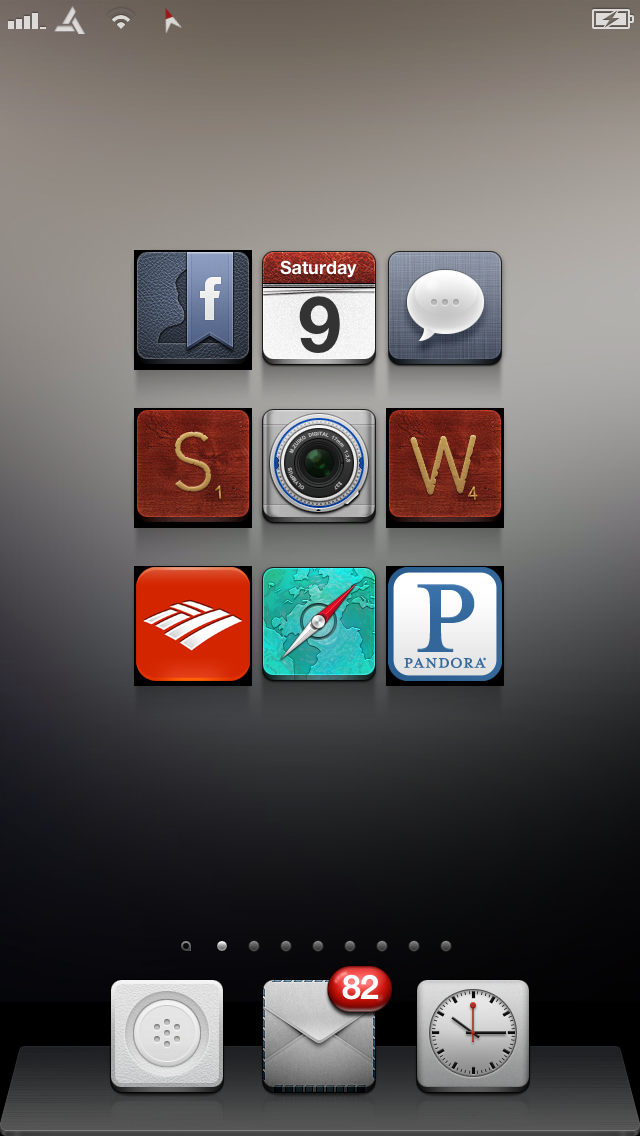The image size is (640, 1136).
Task: Open the Pandora app
Action: 445,625
